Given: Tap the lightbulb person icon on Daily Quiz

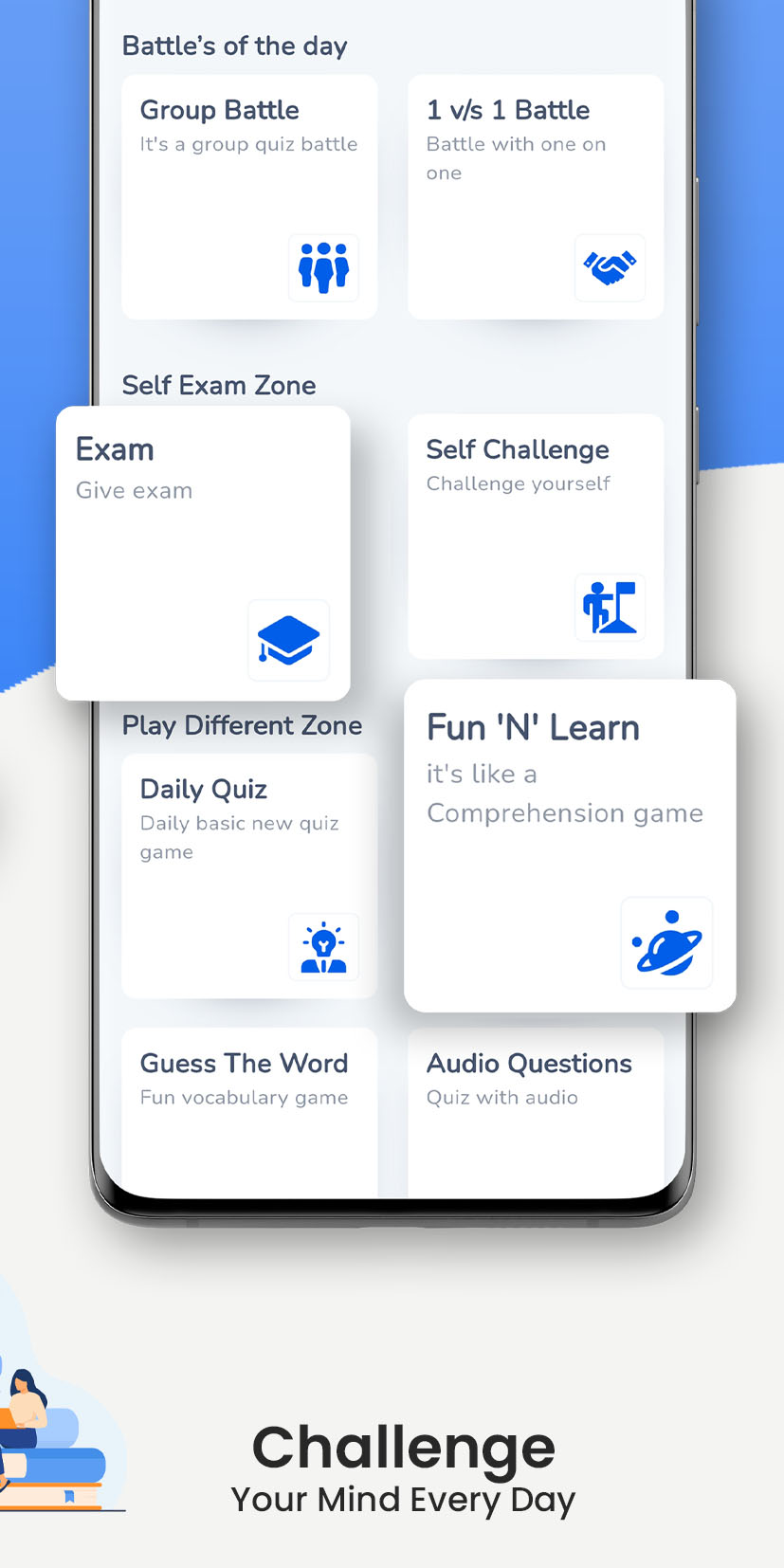Looking at the screenshot, I should (x=323, y=947).
